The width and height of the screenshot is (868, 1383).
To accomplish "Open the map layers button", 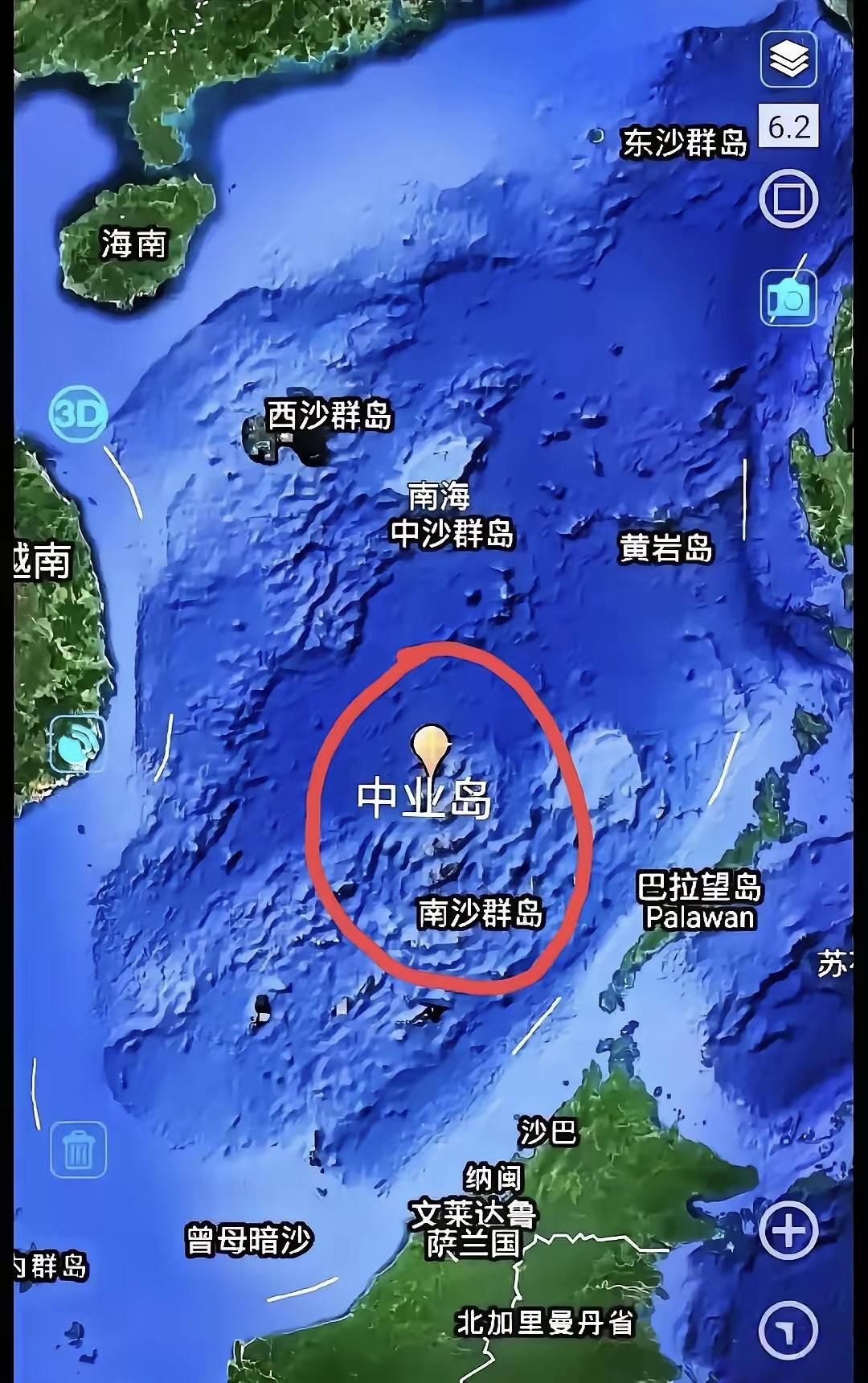I will click(788, 59).
